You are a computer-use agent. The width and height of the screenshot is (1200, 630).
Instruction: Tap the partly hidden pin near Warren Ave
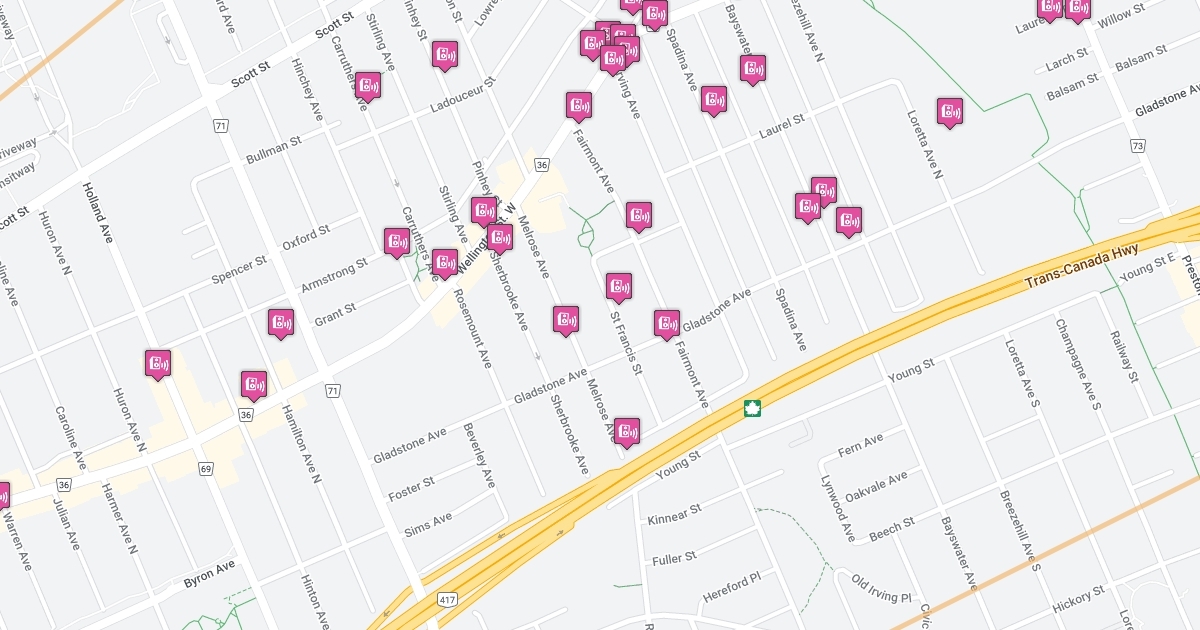pos(3,496)
